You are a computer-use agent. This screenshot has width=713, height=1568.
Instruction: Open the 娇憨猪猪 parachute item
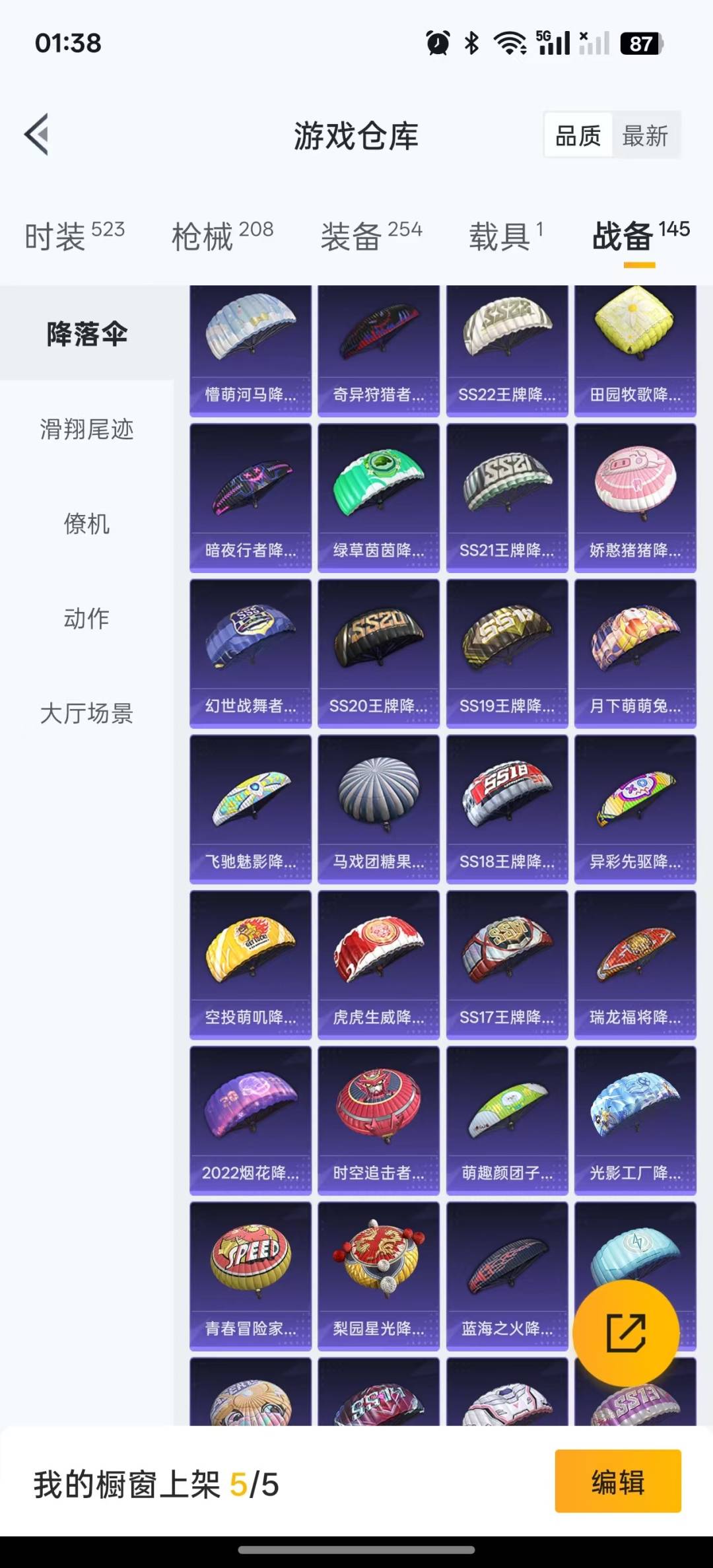click(x=635, y=498)
